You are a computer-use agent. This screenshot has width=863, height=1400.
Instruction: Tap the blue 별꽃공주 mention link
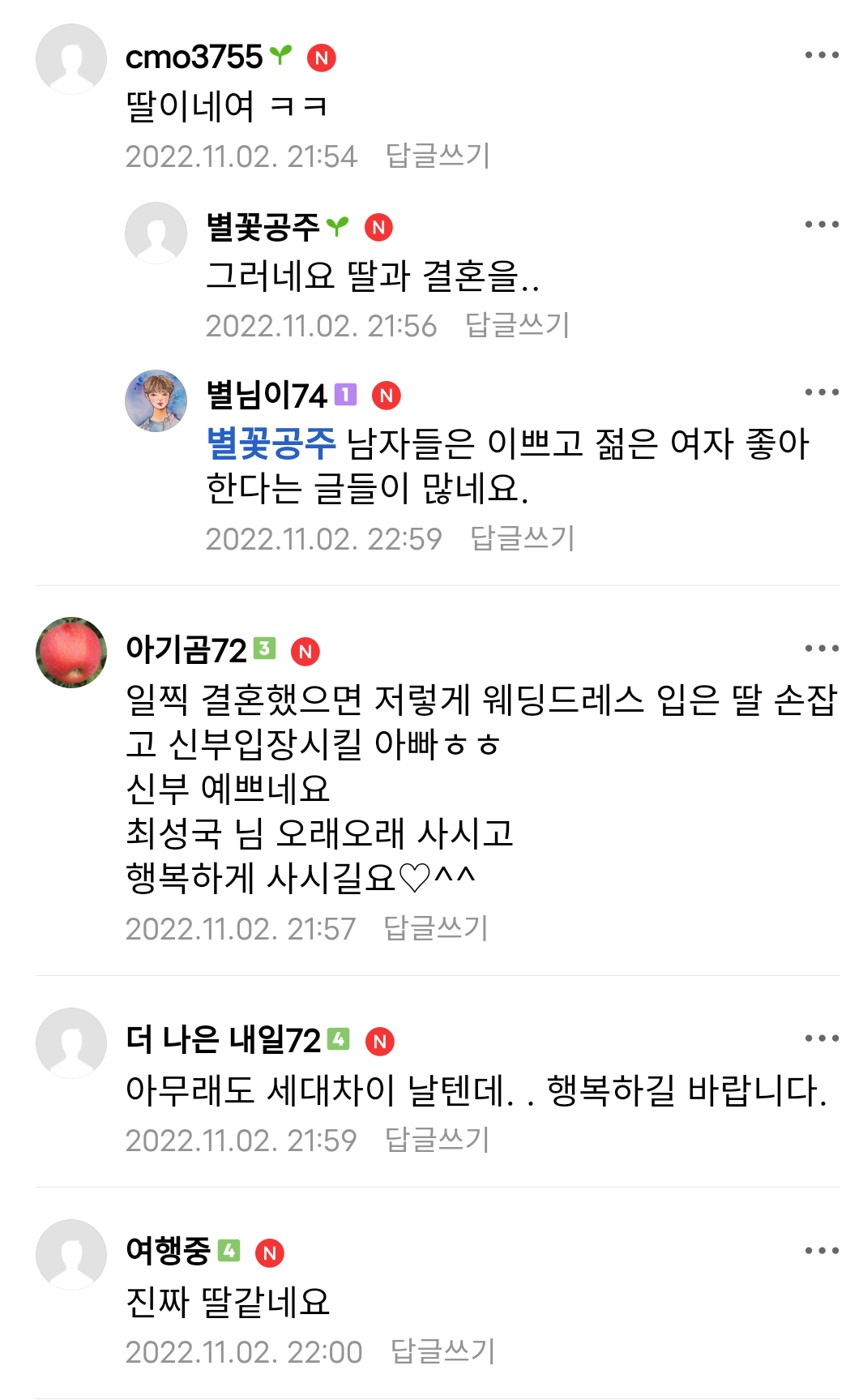[x=271, y=443]
